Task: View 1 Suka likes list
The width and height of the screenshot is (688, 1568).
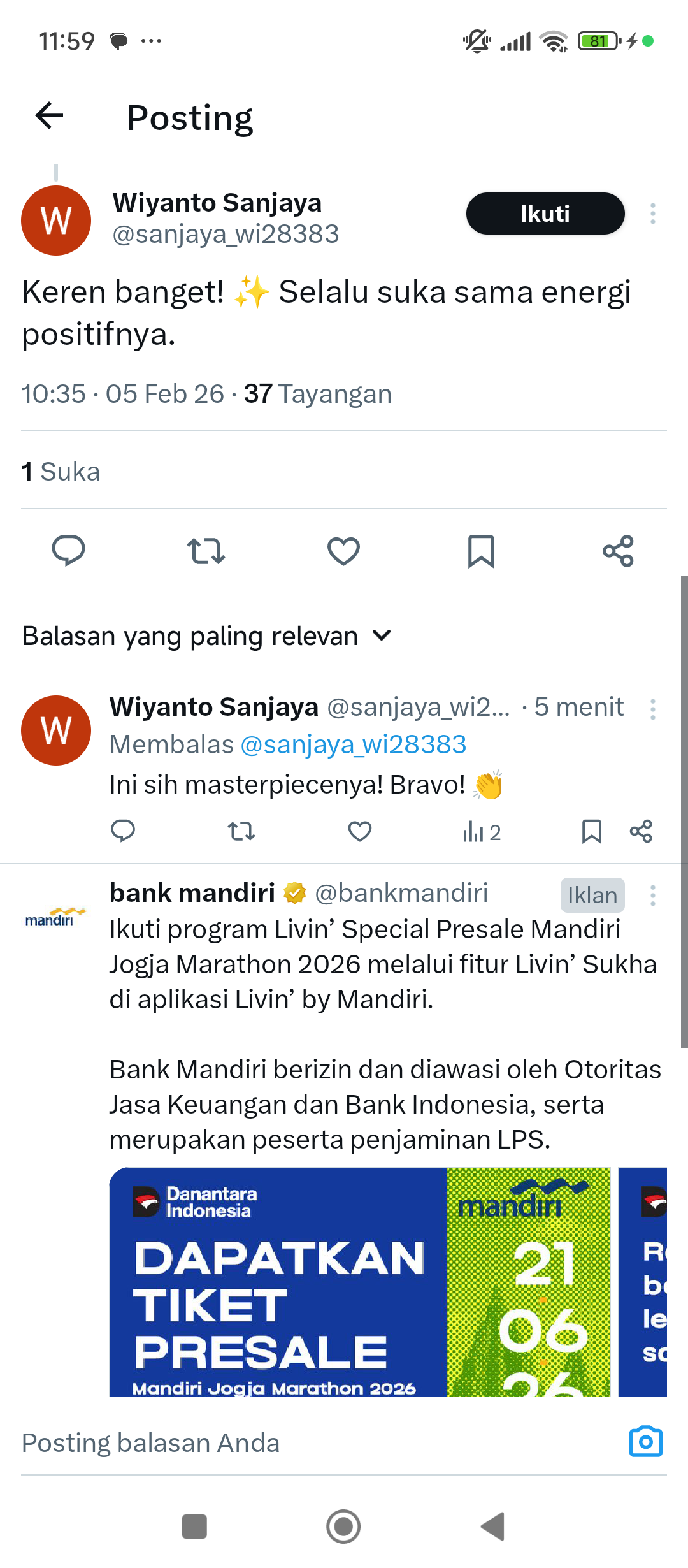Action: pos(61,472)
